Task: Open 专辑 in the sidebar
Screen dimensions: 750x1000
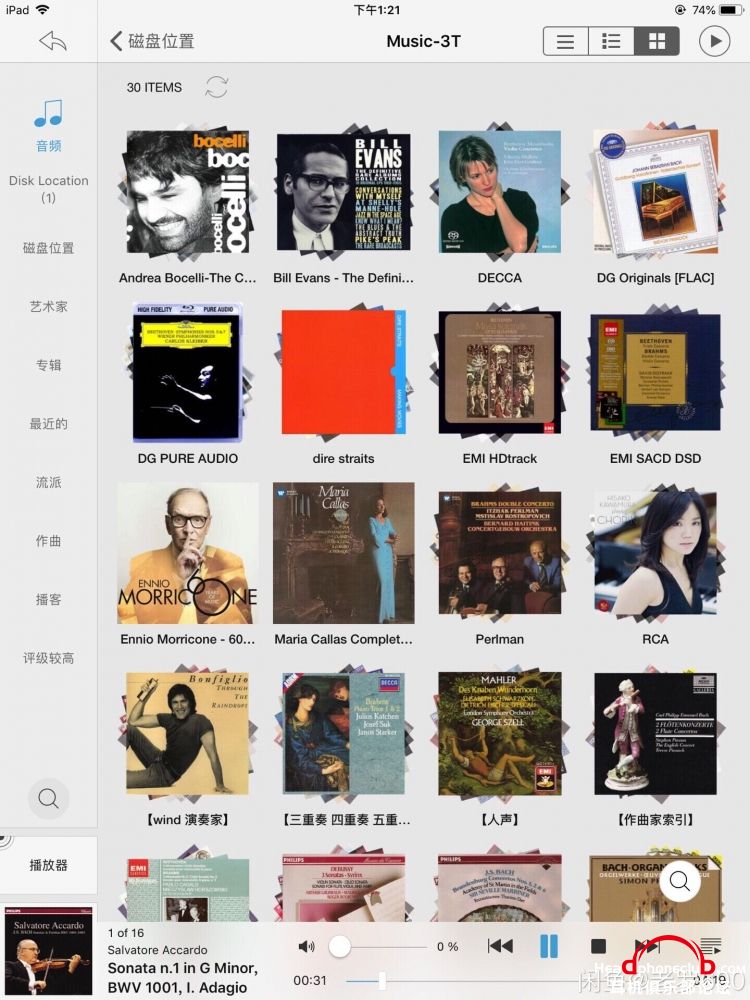Action: pyautogui.click(x=48, y=365)
